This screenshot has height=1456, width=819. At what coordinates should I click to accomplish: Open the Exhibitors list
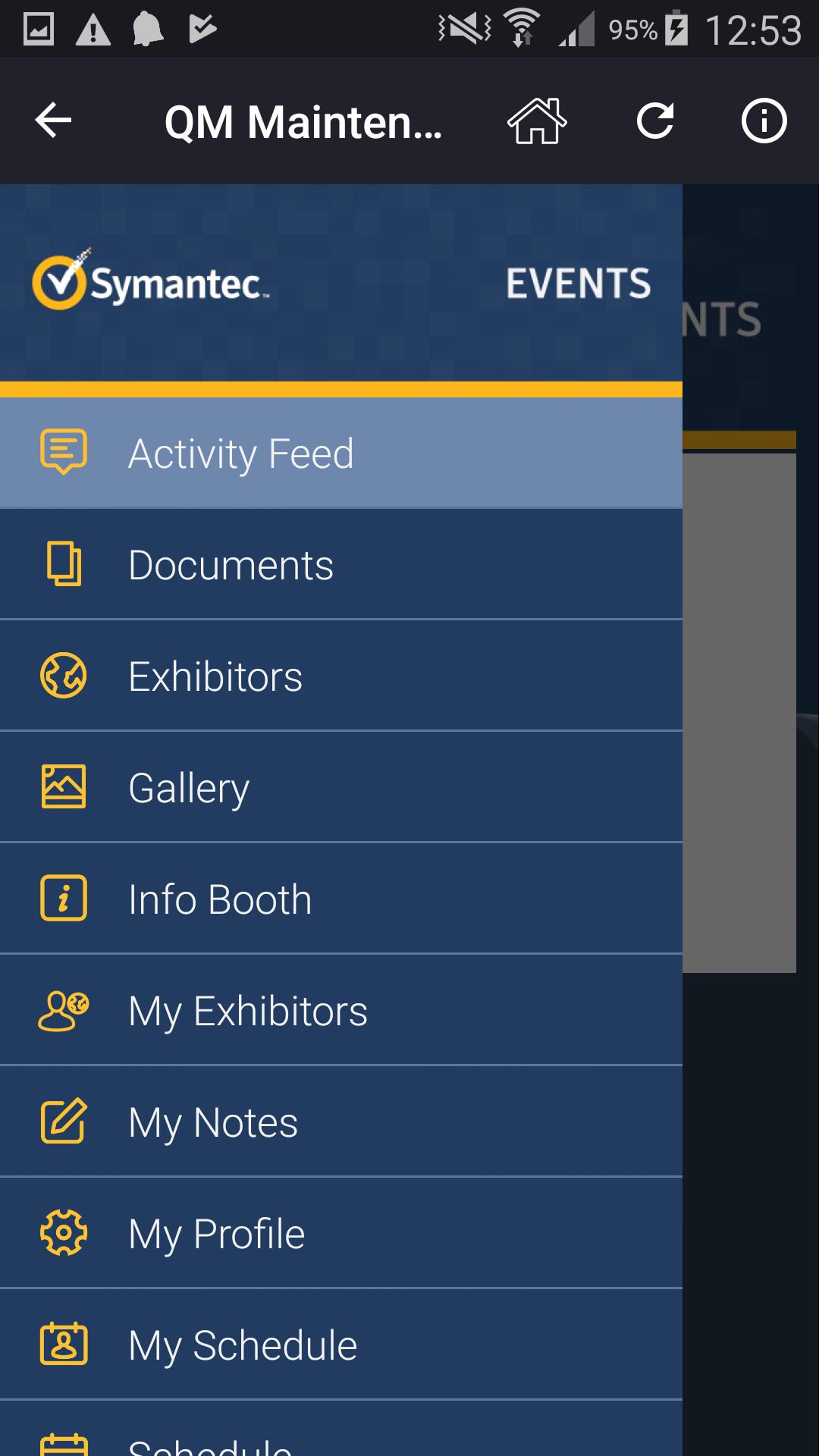(341, 676)
